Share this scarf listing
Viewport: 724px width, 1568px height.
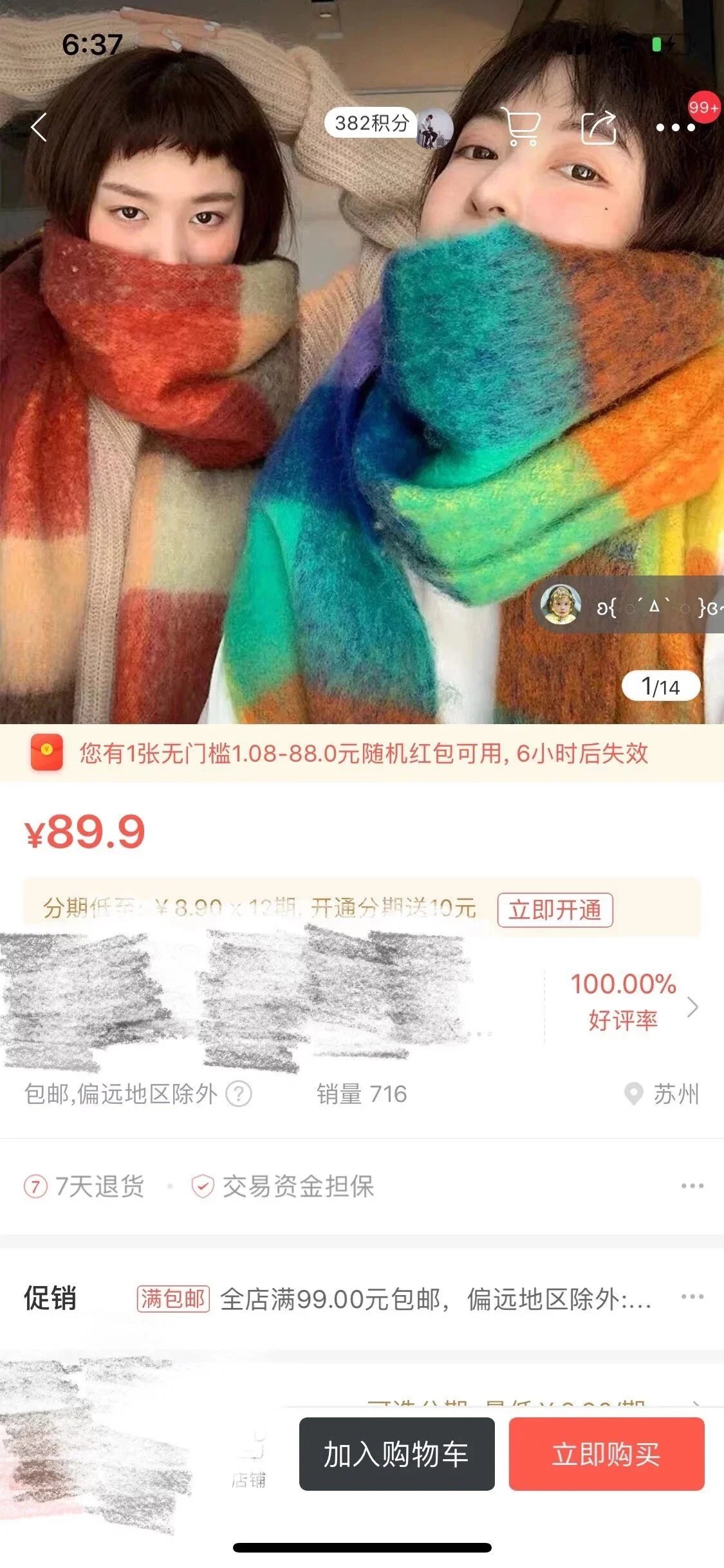click(599, 127)
